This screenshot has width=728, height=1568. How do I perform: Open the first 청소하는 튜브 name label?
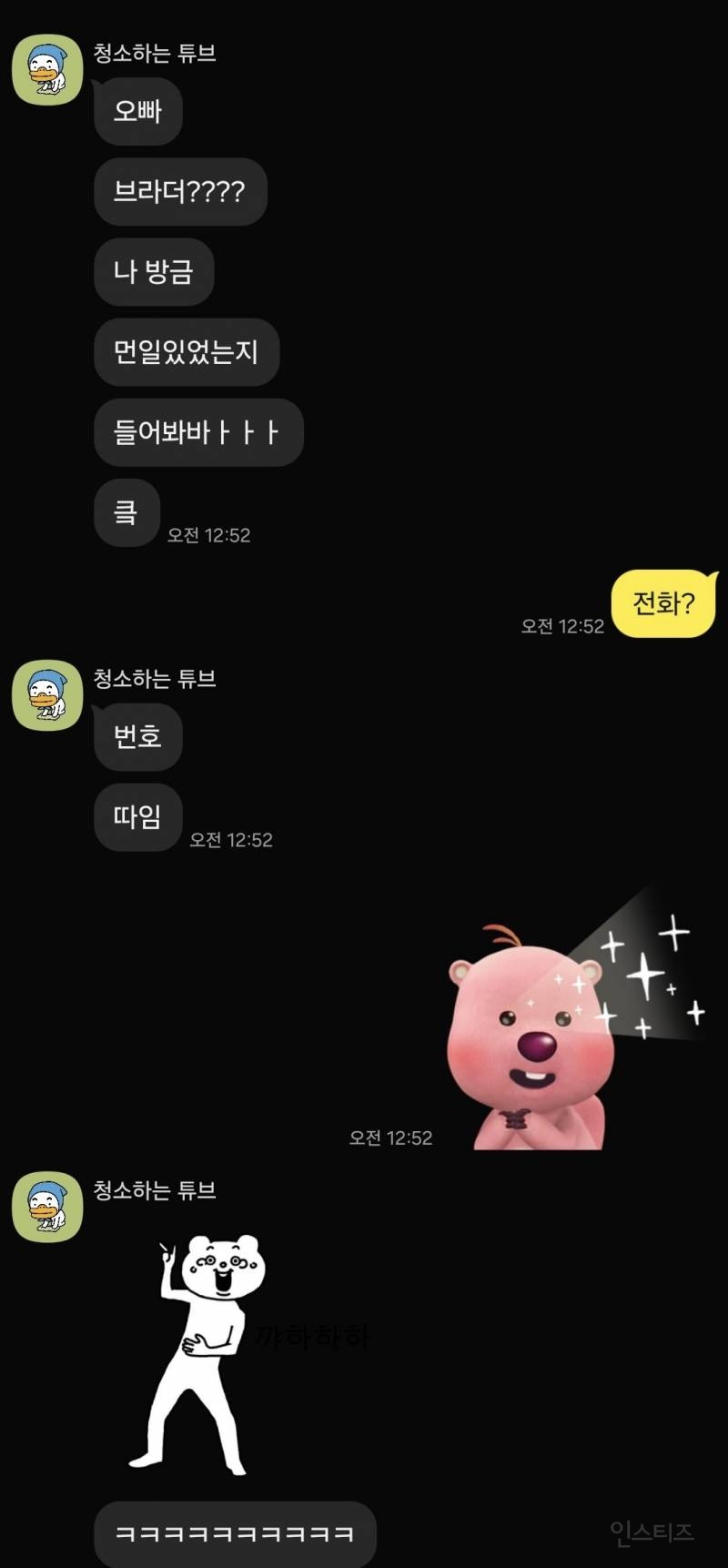(153, 53)
